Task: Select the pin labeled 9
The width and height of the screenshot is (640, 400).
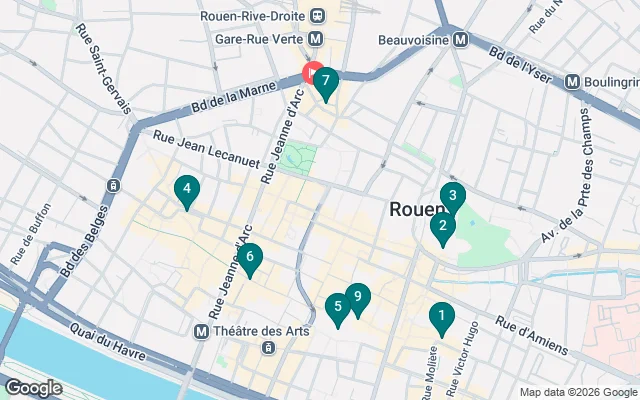Action: (357, 297)
